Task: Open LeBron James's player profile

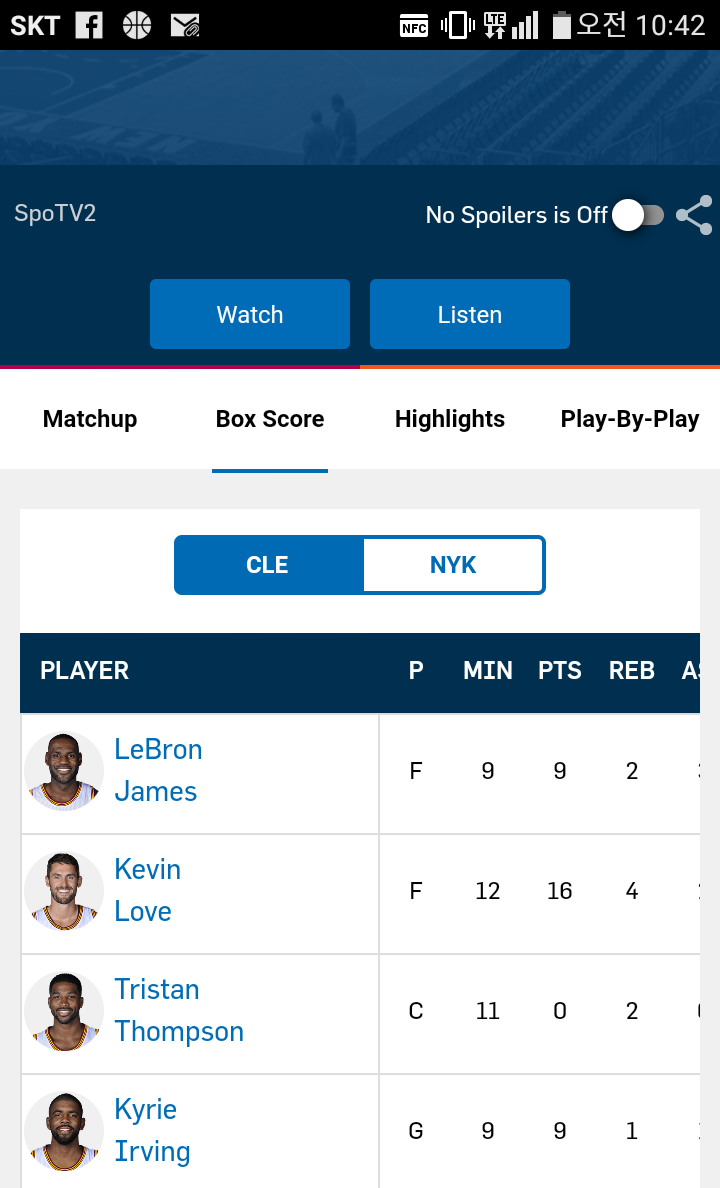Action: point(158,770)
